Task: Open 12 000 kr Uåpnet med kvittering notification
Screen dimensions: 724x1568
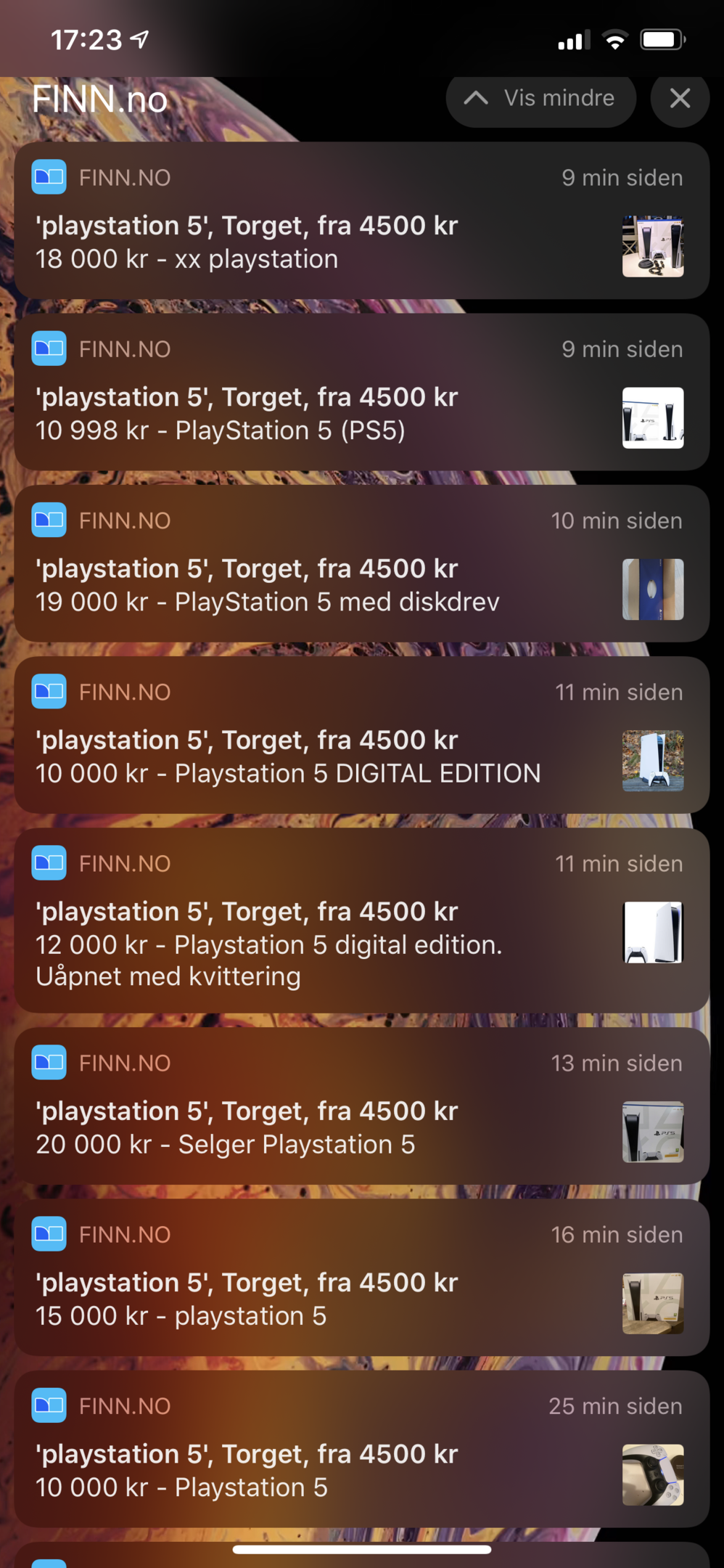Action: pos(361,920)
